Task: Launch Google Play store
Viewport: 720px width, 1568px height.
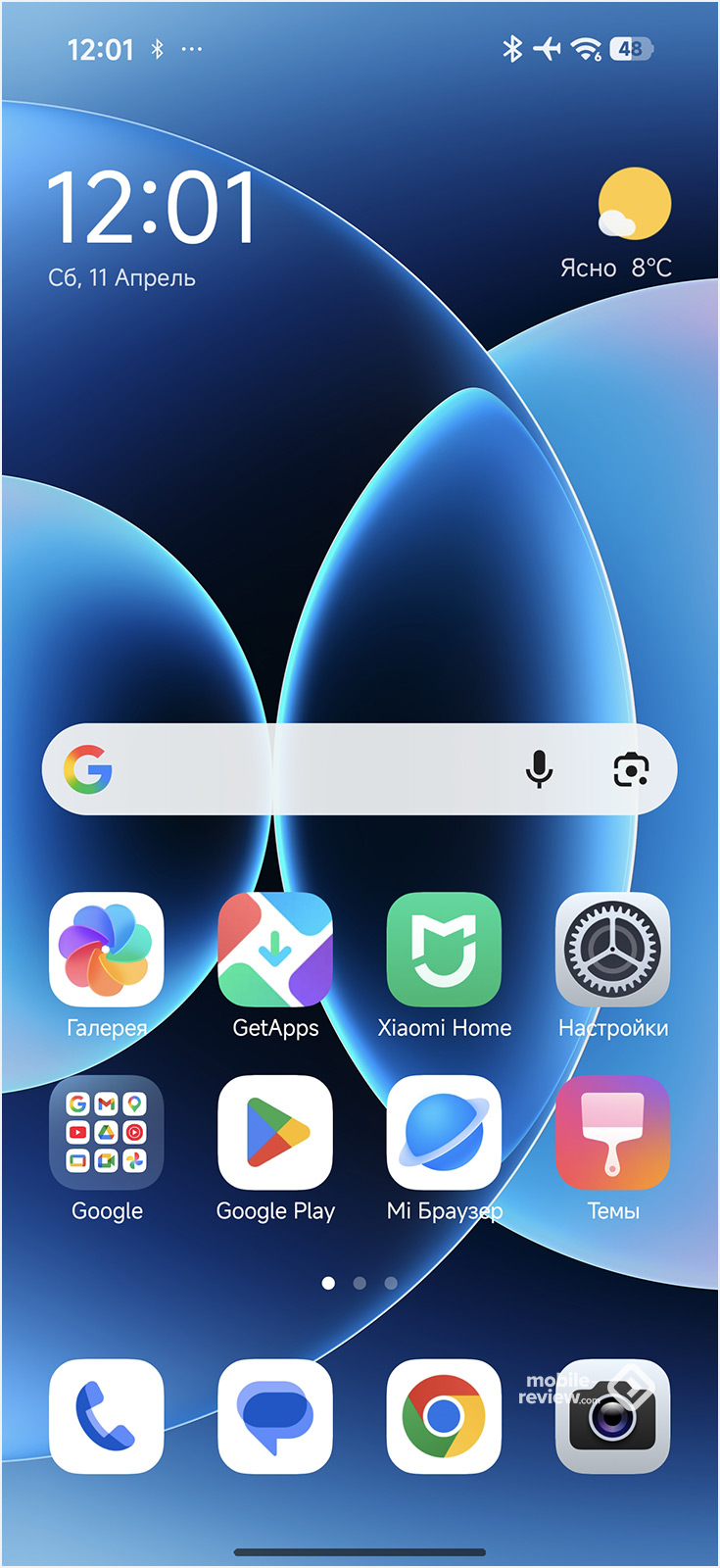Action: pyautogui.click(x=275, y=1133)
